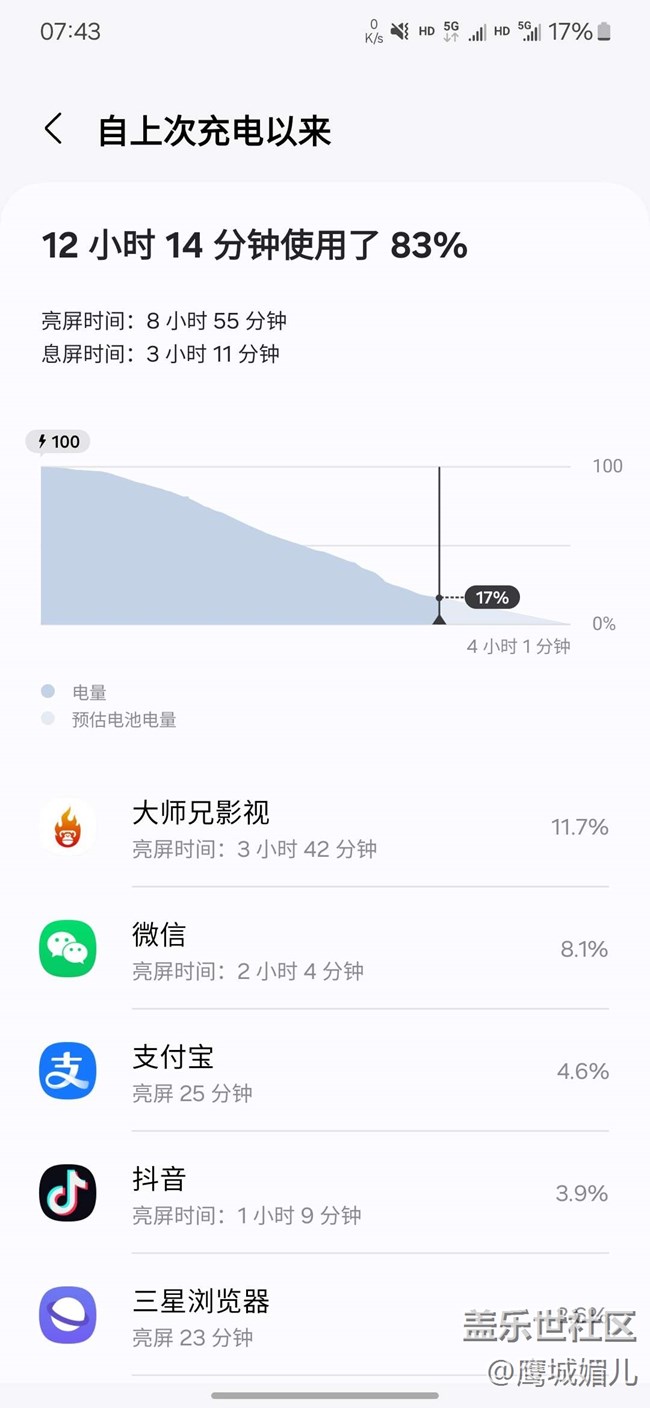Open 微信 battery usage details
This screenshot has height=1408, width=650.
point(324,948)
